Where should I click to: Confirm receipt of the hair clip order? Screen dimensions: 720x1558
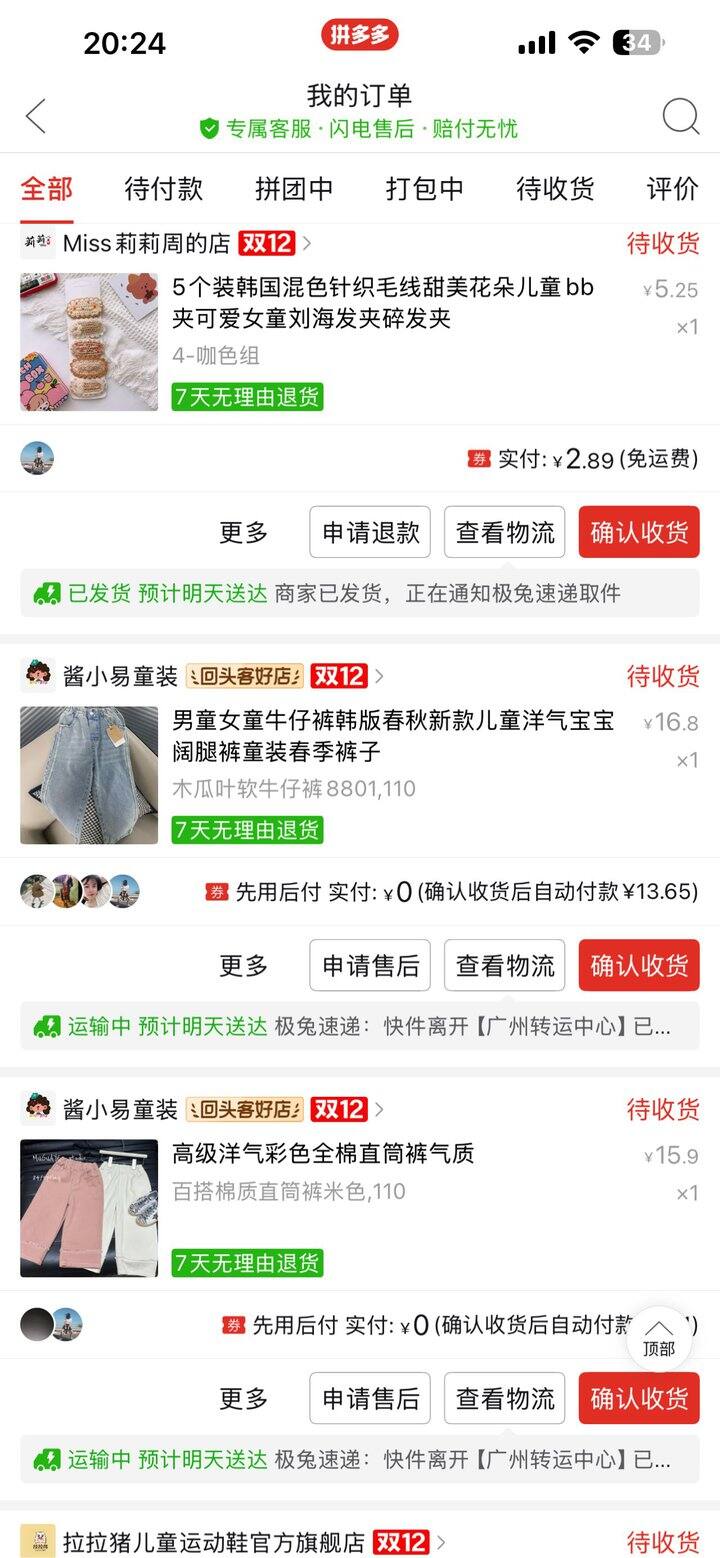pyautogui.click(x=639, y=532)
